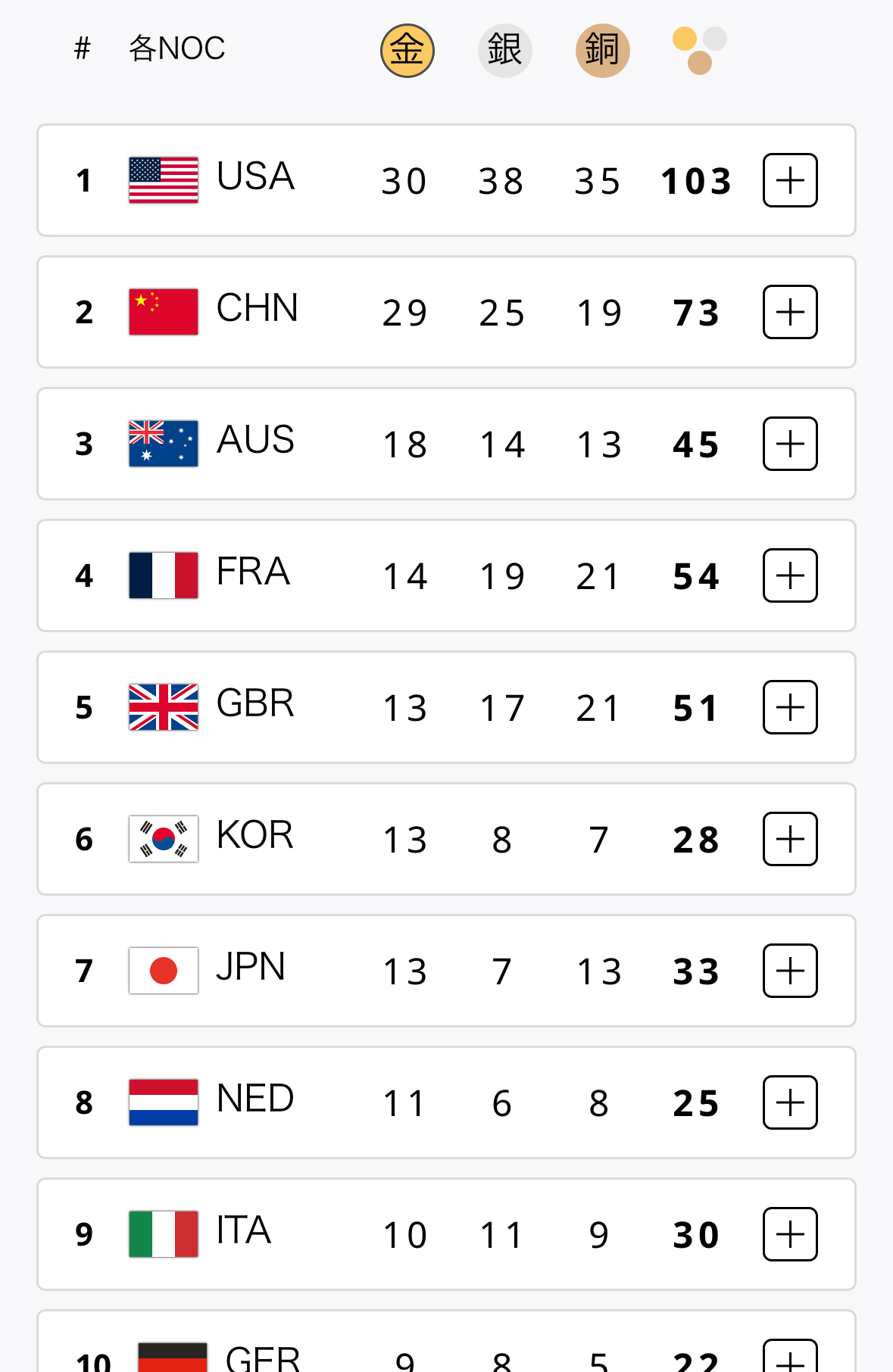Open GBR details with plus button
This screenshot has height=1372, width=893.
790,707
